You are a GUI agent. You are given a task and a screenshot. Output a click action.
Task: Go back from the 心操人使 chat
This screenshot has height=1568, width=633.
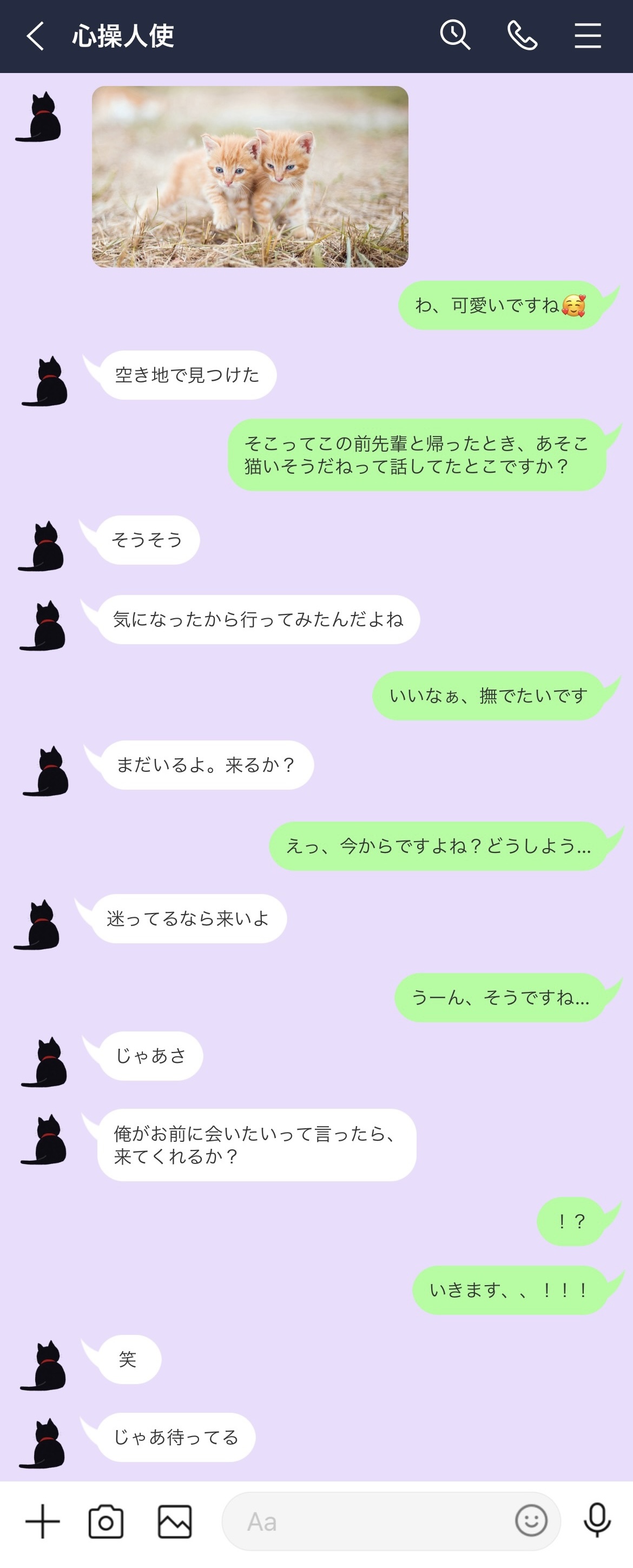pyautogui.click(x=35, y=36)
